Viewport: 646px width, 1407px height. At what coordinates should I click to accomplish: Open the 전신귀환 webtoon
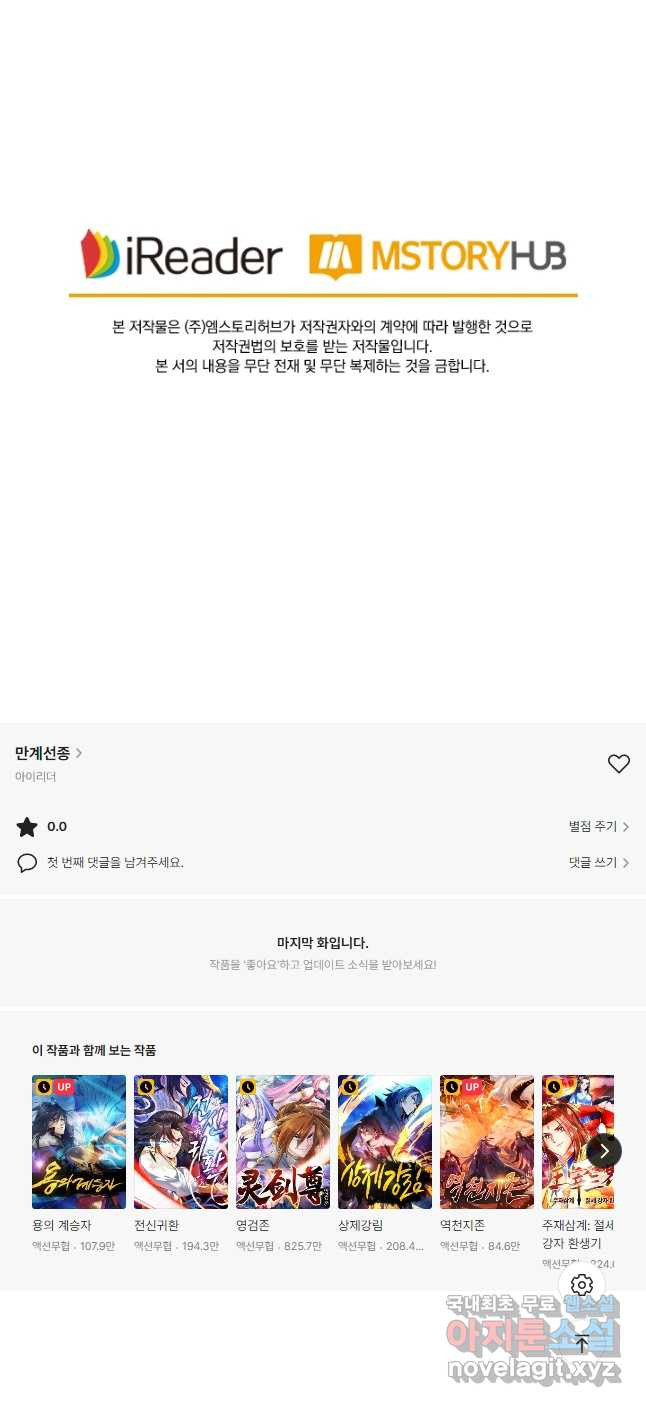click(x=181, y=1142)
